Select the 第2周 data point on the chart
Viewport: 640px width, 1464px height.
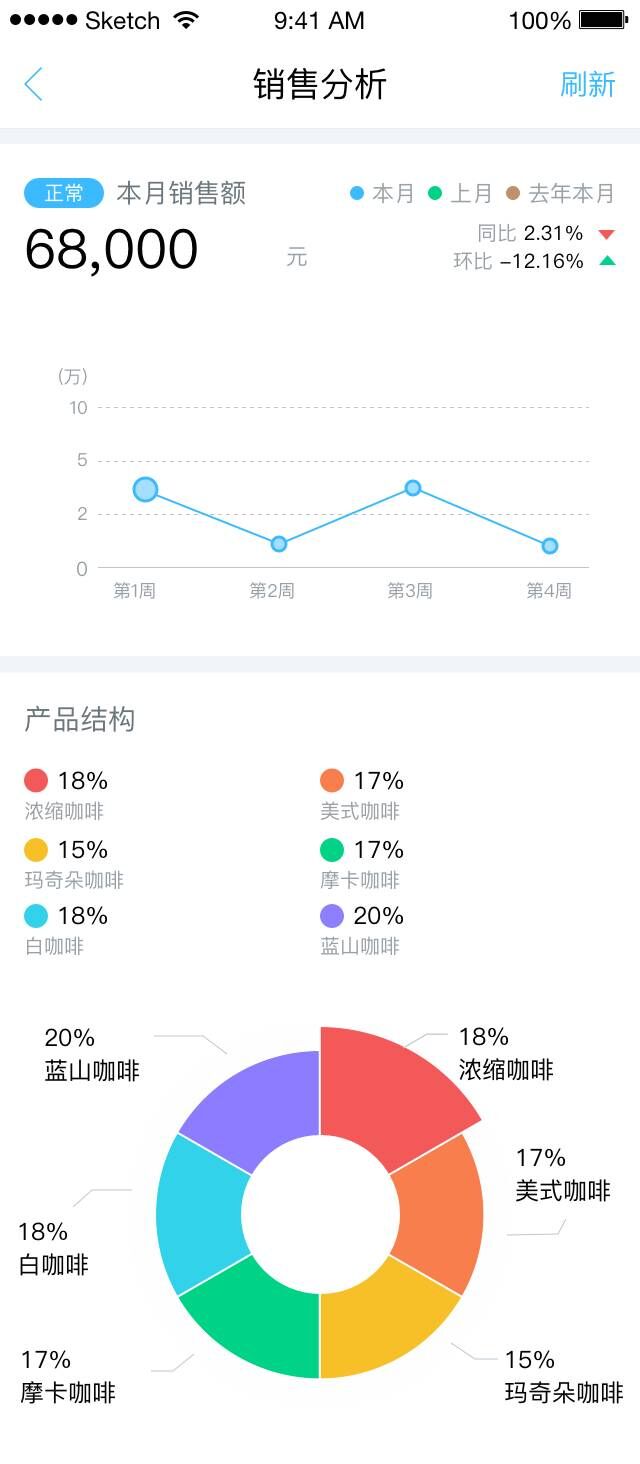pos(279,544)
